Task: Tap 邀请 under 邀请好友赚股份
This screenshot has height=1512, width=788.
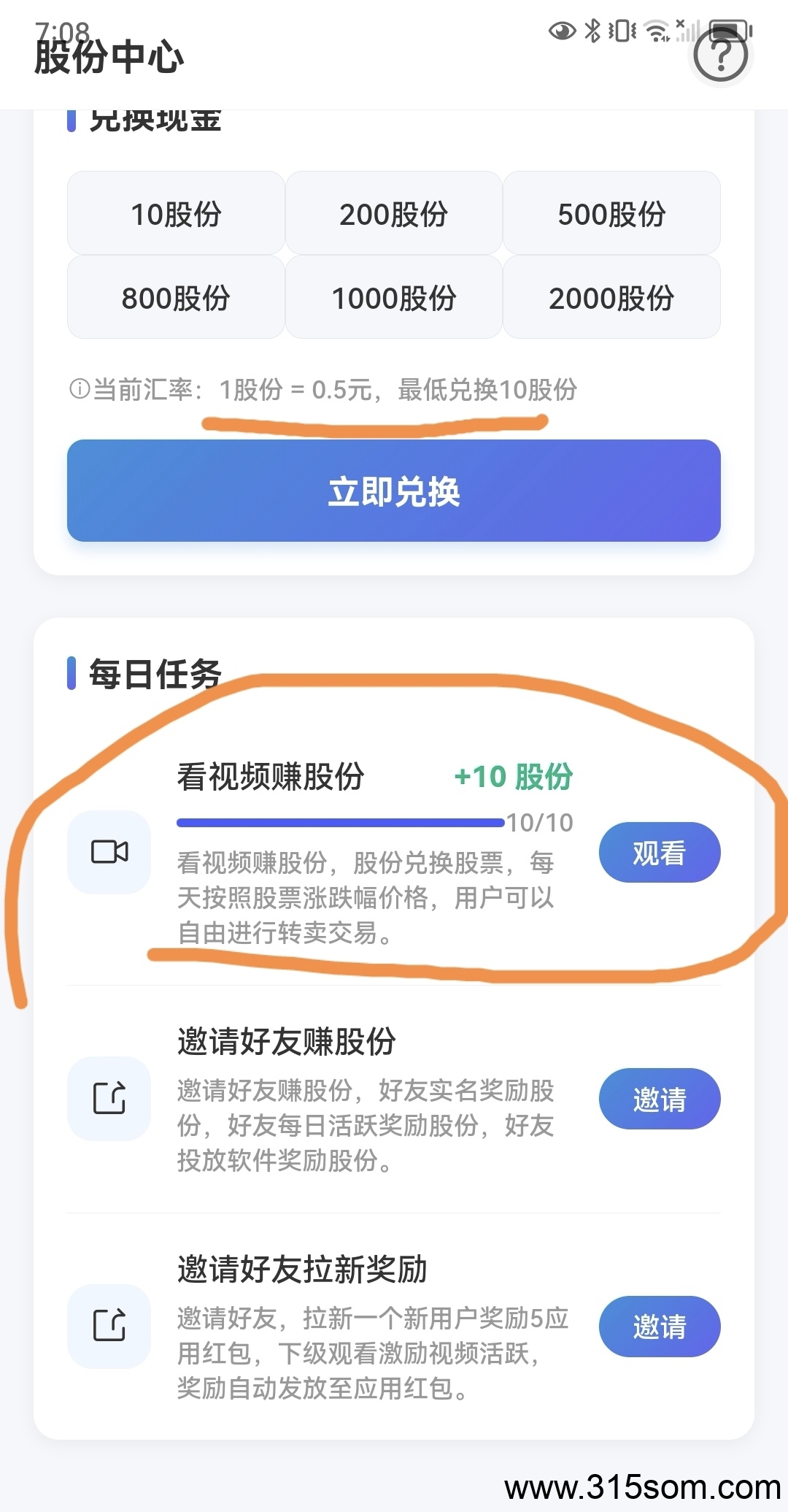Action: (660, 1099)
